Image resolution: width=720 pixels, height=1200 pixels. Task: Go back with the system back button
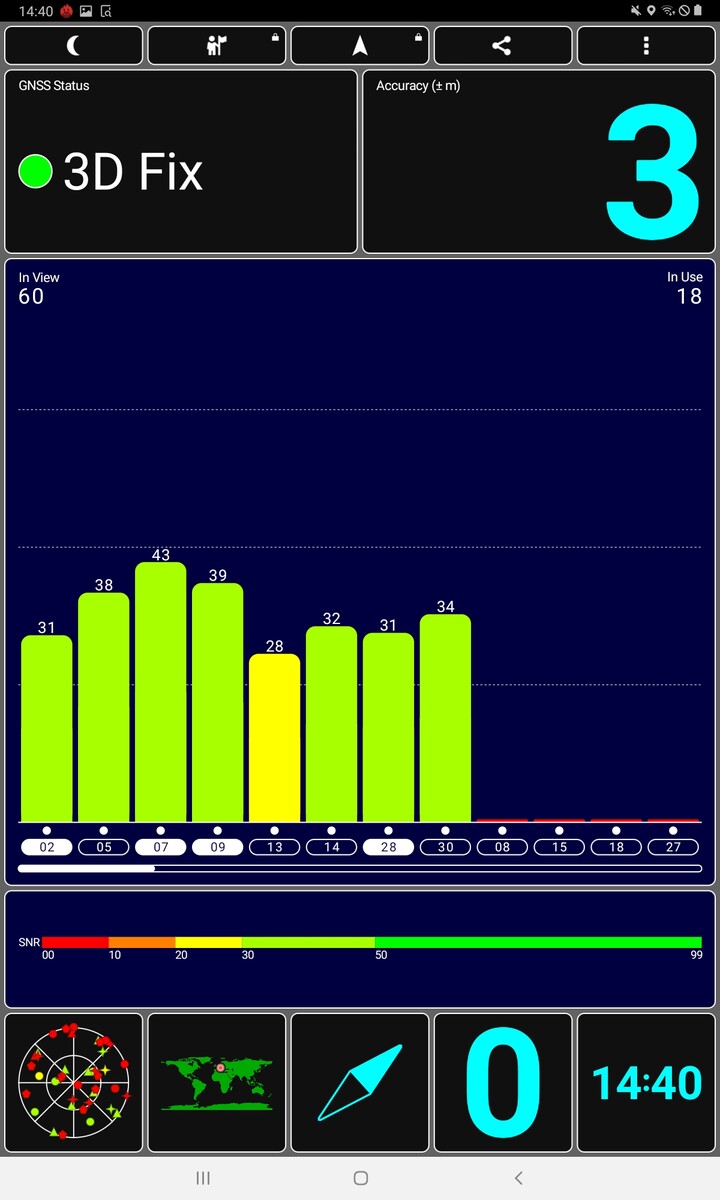click(518, 1178)
